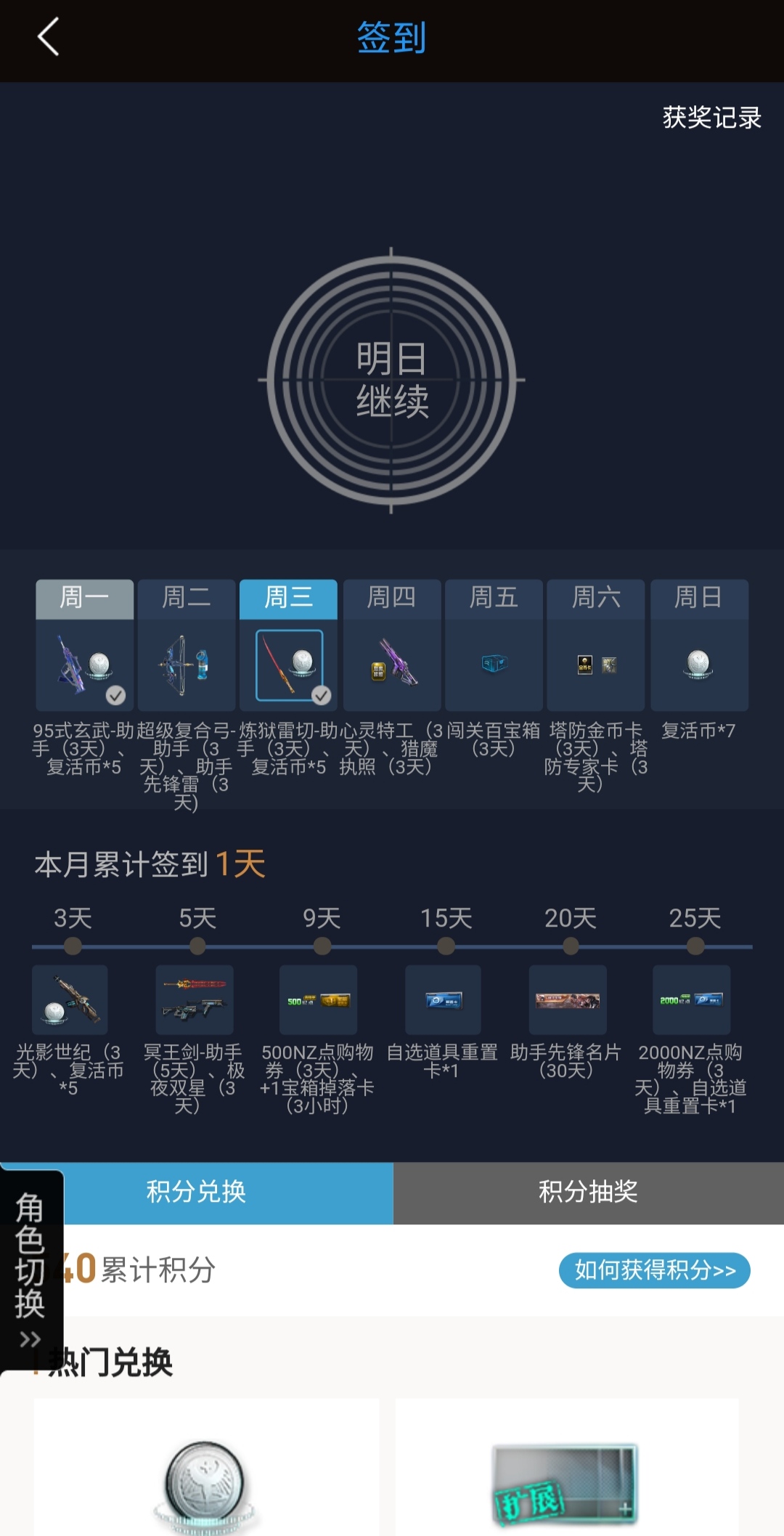The height and width of the screenshot is (1536, 784).
Task: Select the 周日 reward day
Action: [698, 645]
